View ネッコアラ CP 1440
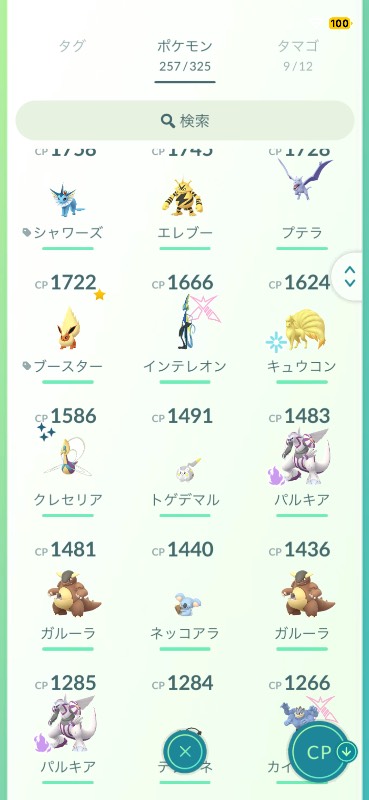The width and height of the screenshot is (369, 800). point(185,596)
